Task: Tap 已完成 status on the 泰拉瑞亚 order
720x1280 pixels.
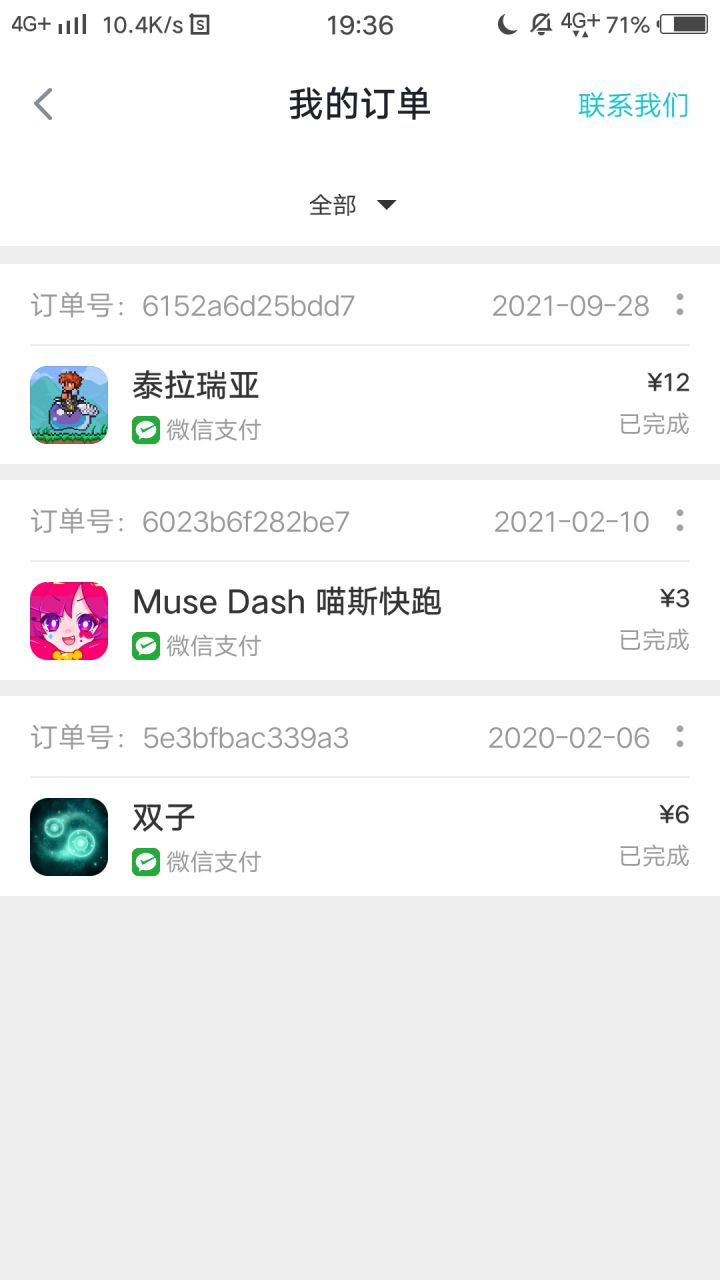Action: [654, 425]
